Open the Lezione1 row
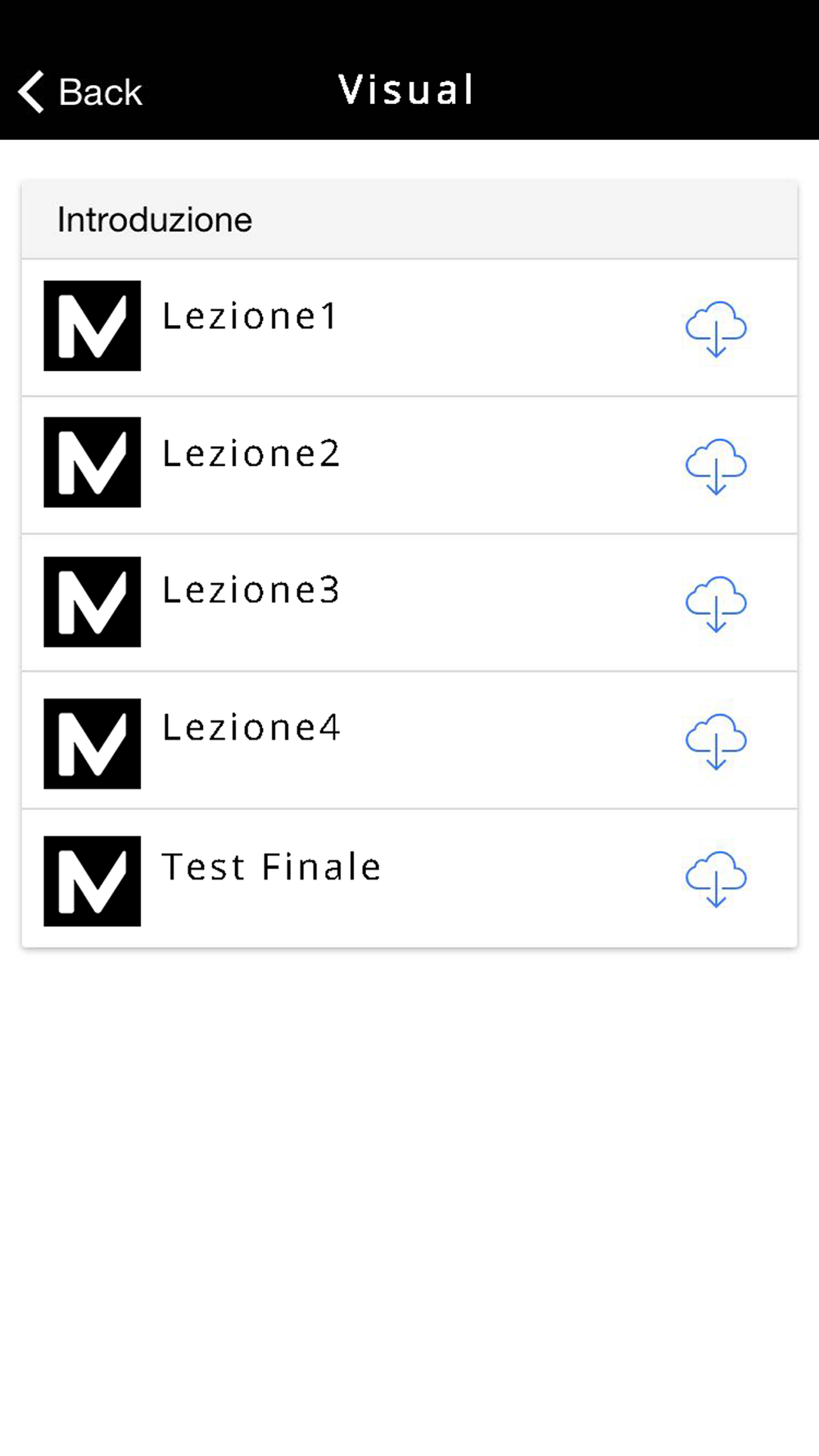The height and width of the screenshot is (1456, 819). click(409, 328)
